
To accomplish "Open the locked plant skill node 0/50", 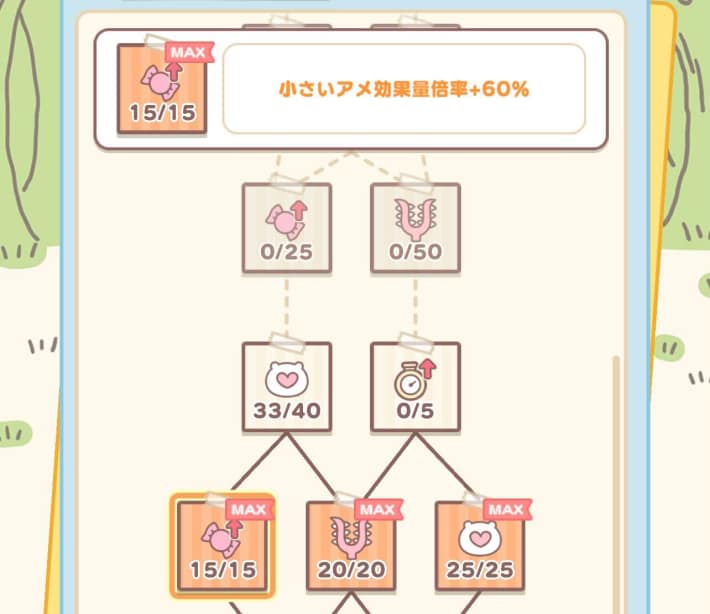I will click(415, 227).
